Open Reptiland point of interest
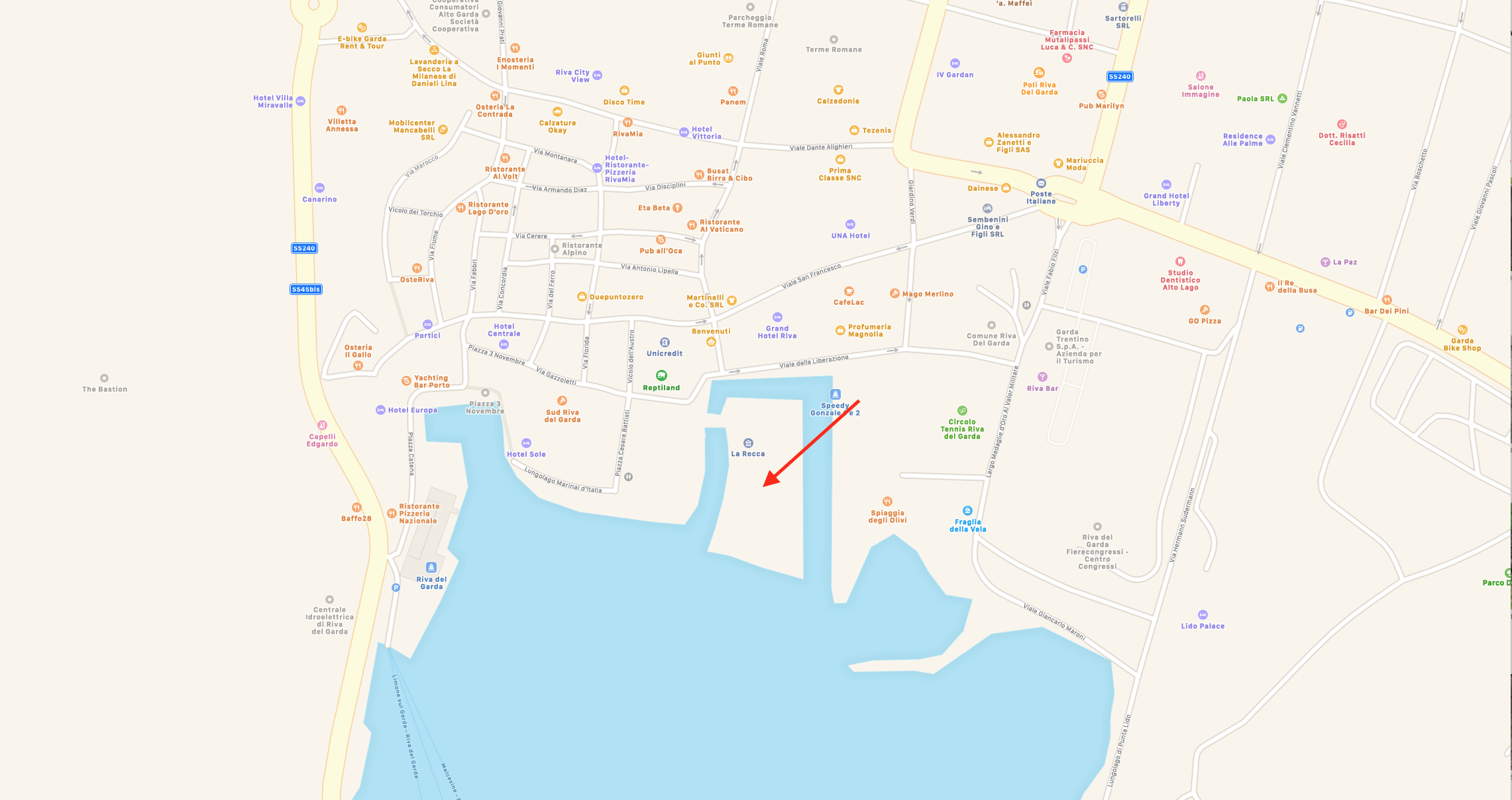 (x=661, y=376)
